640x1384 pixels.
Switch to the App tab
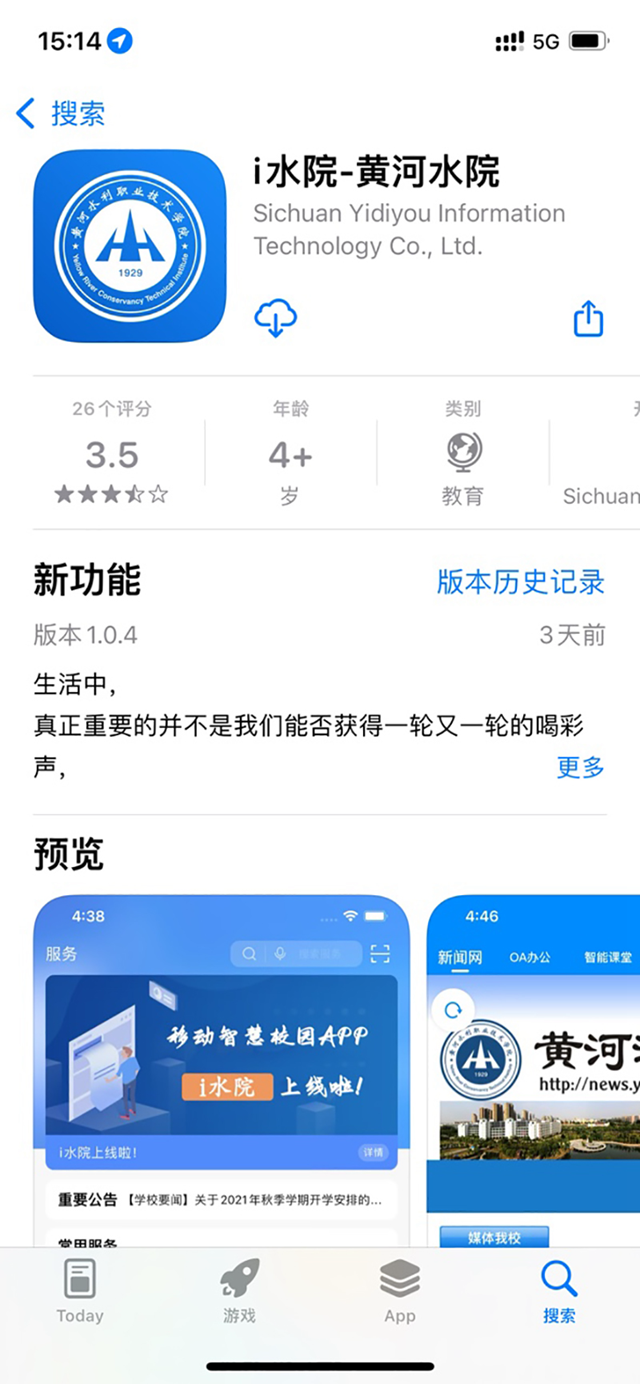[400, 1290]
